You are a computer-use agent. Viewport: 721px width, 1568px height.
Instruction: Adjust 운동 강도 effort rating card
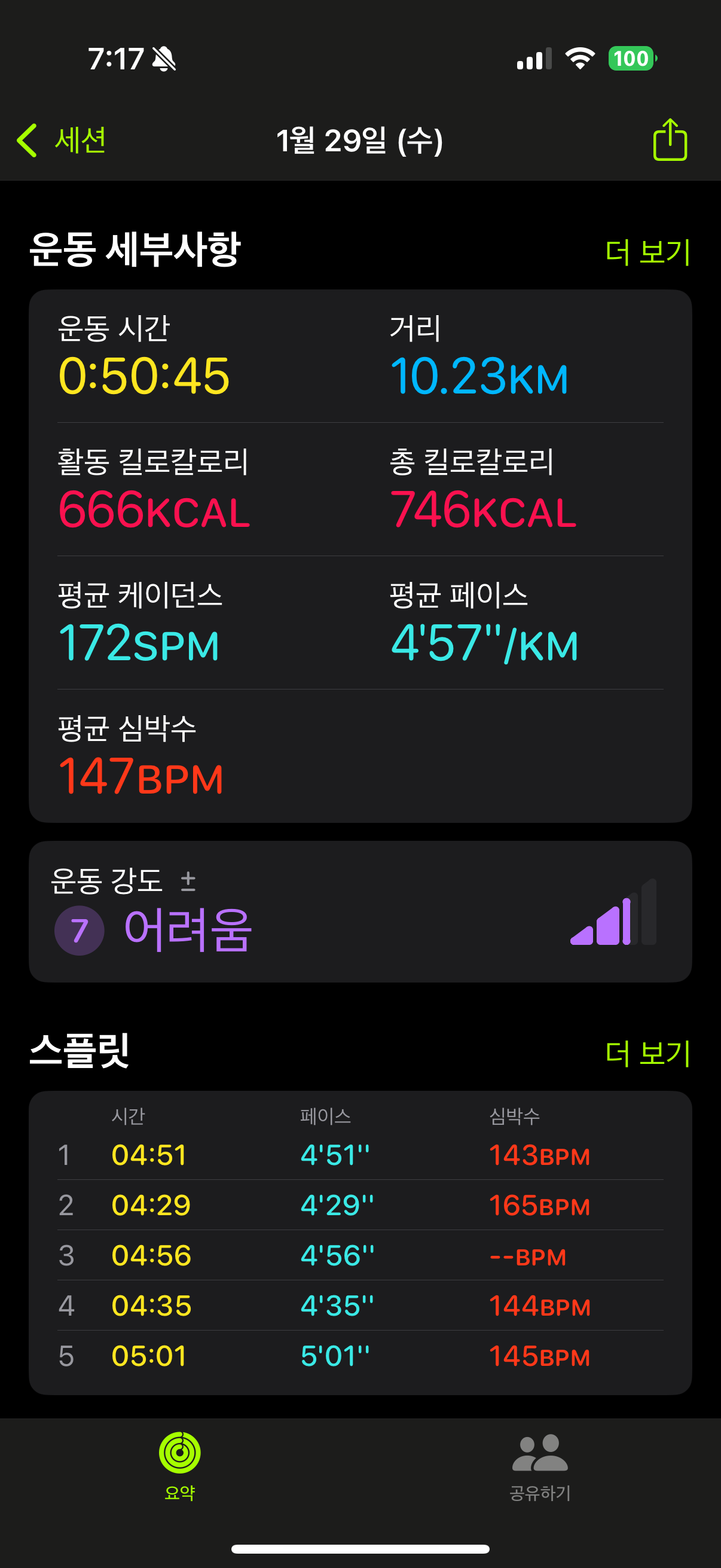tap(360, 911)
